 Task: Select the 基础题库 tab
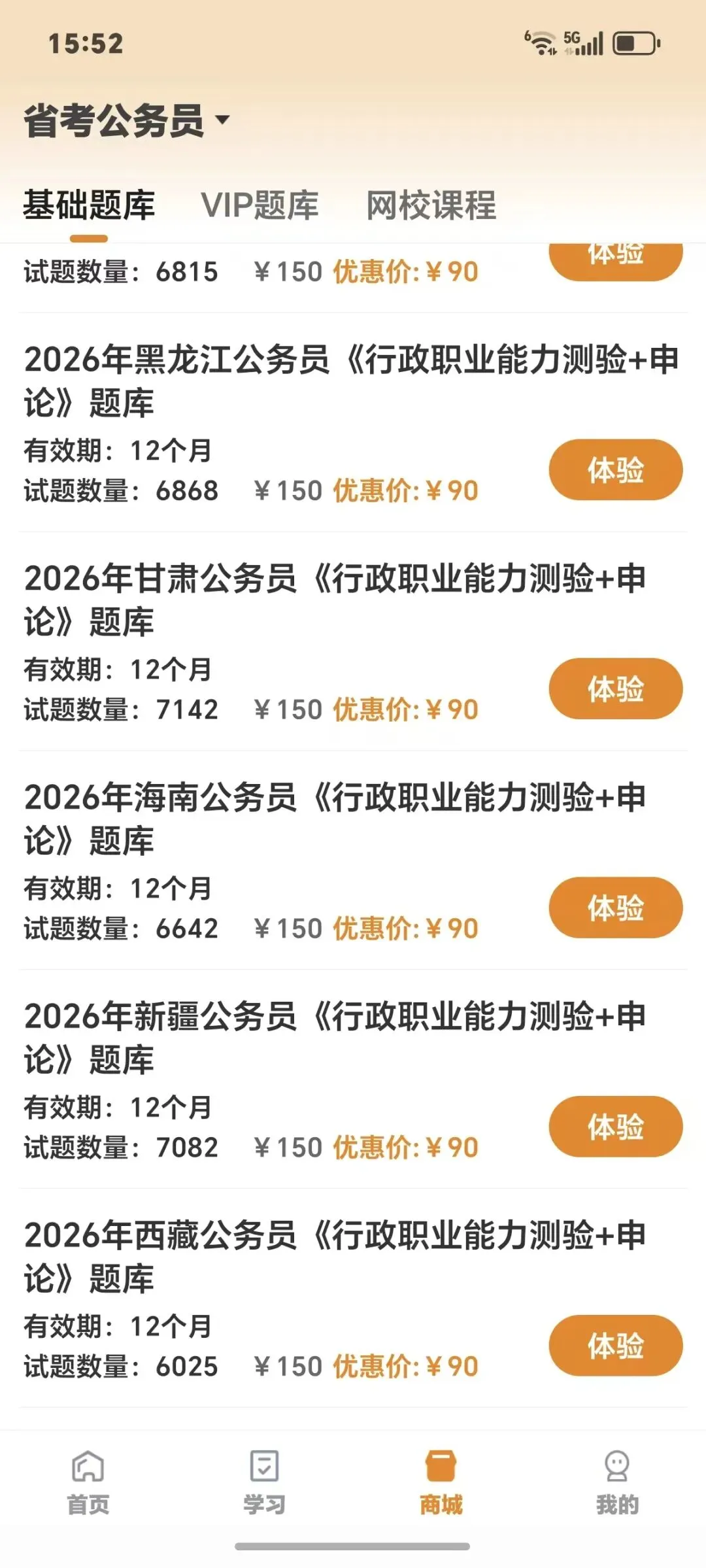point(89,205)
